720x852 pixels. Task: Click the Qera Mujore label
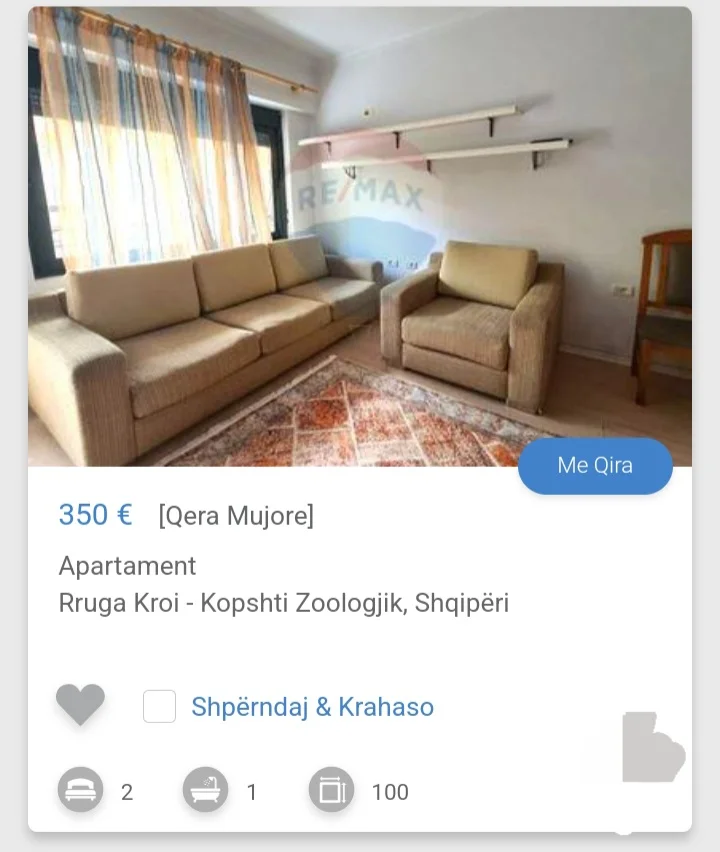click(x=235, y=516)
